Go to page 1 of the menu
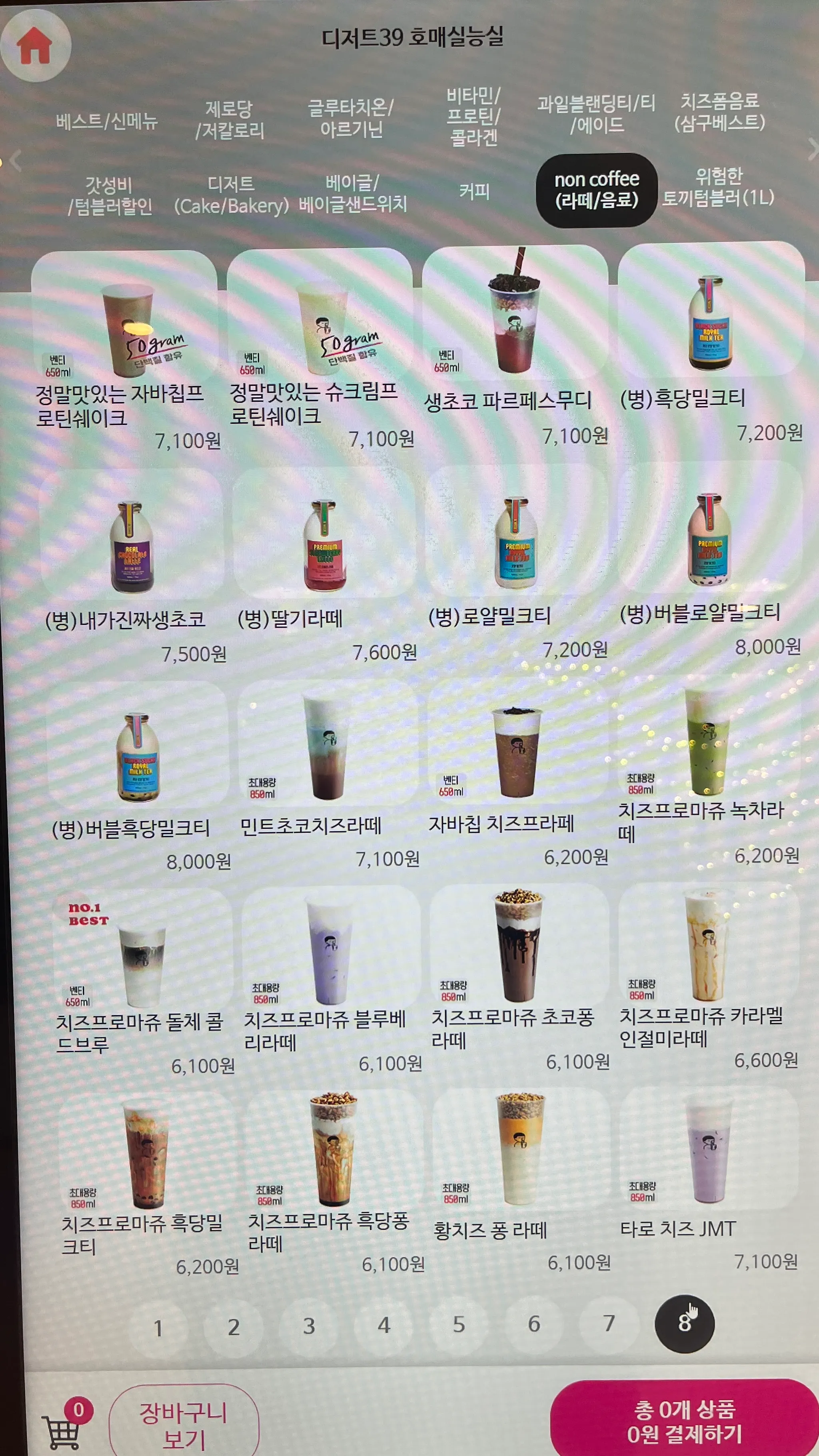 pyautogui.click(x=158, y=1328)
